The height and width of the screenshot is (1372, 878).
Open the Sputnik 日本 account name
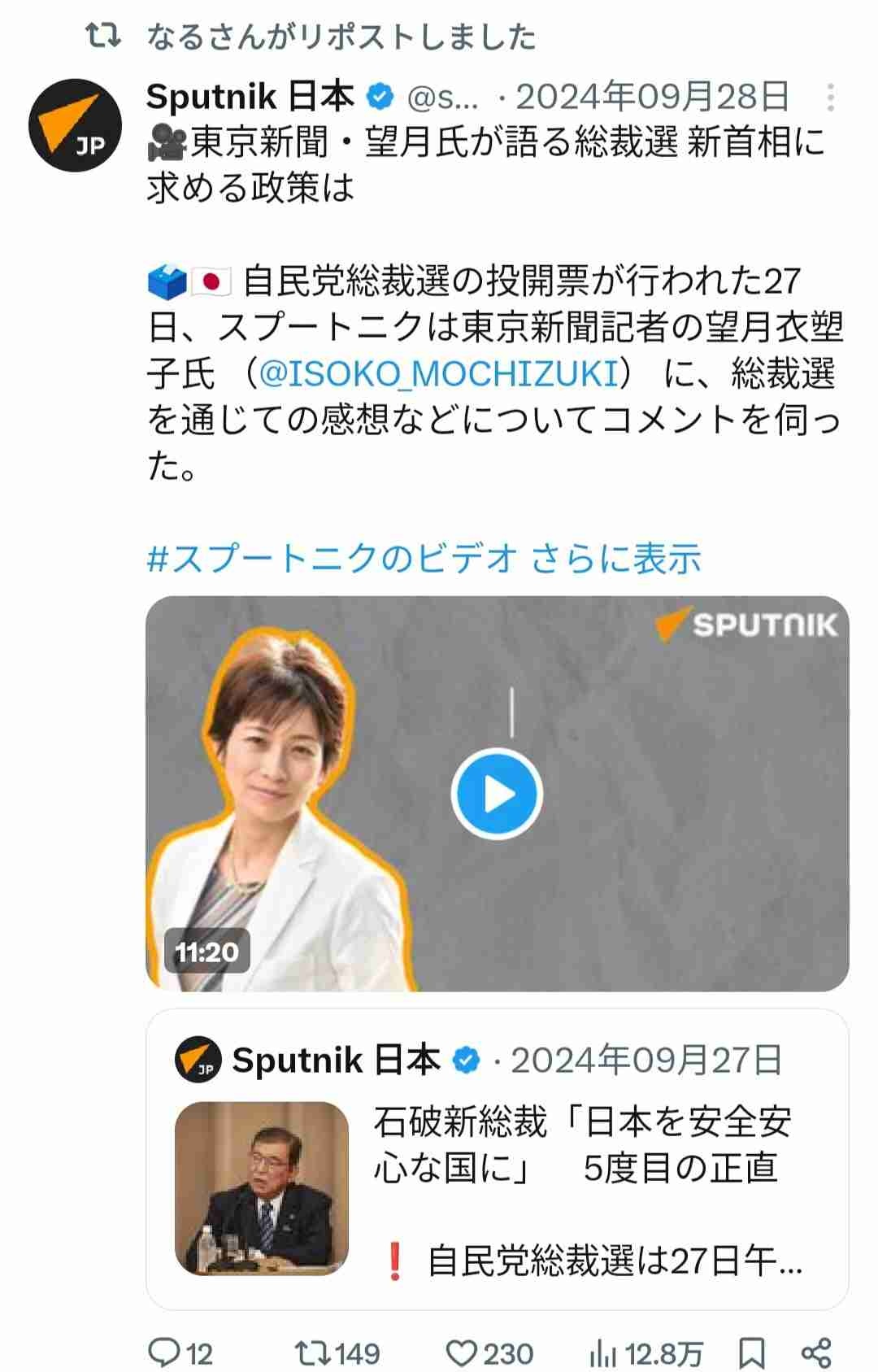[250, 98]
